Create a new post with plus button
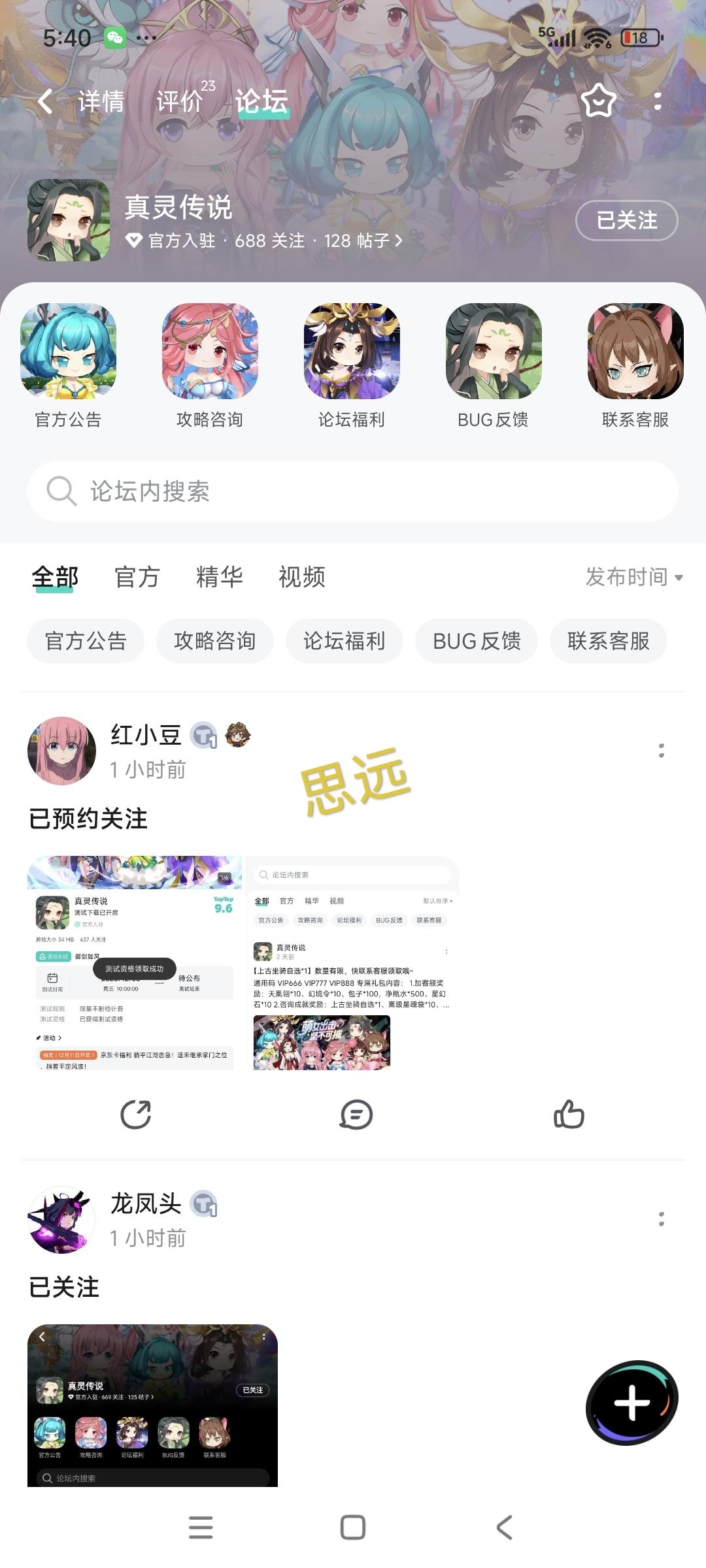706x1568 pixels. 631,1402
